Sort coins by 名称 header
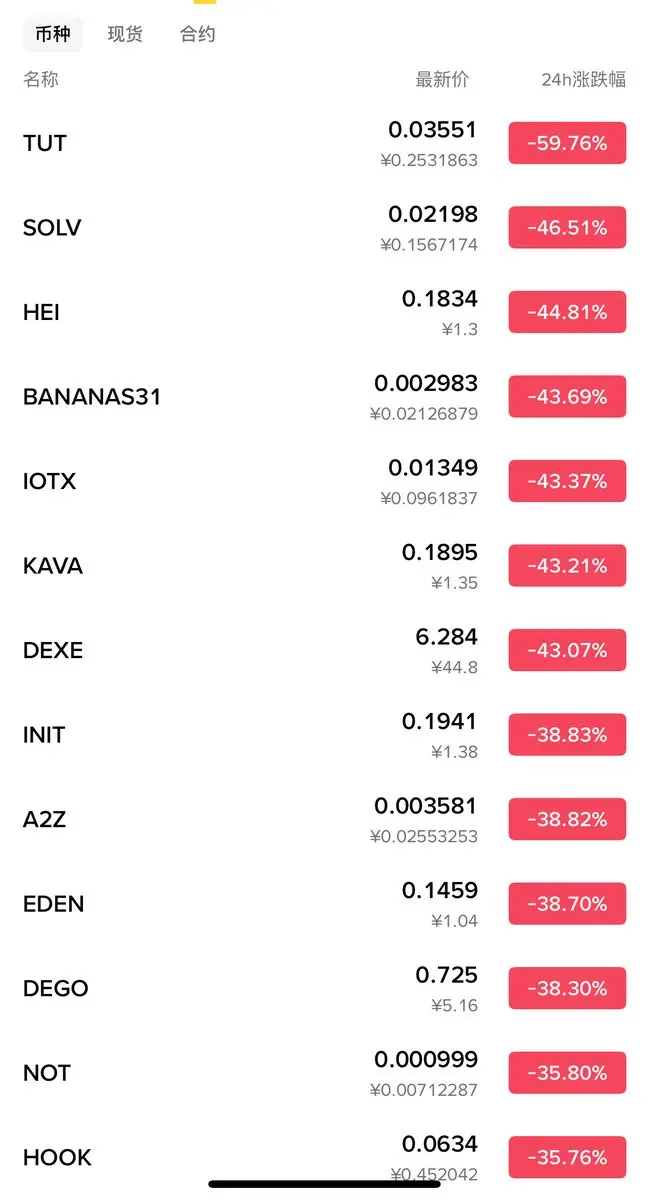The image size is (649, 1200). tap(41, 80)
